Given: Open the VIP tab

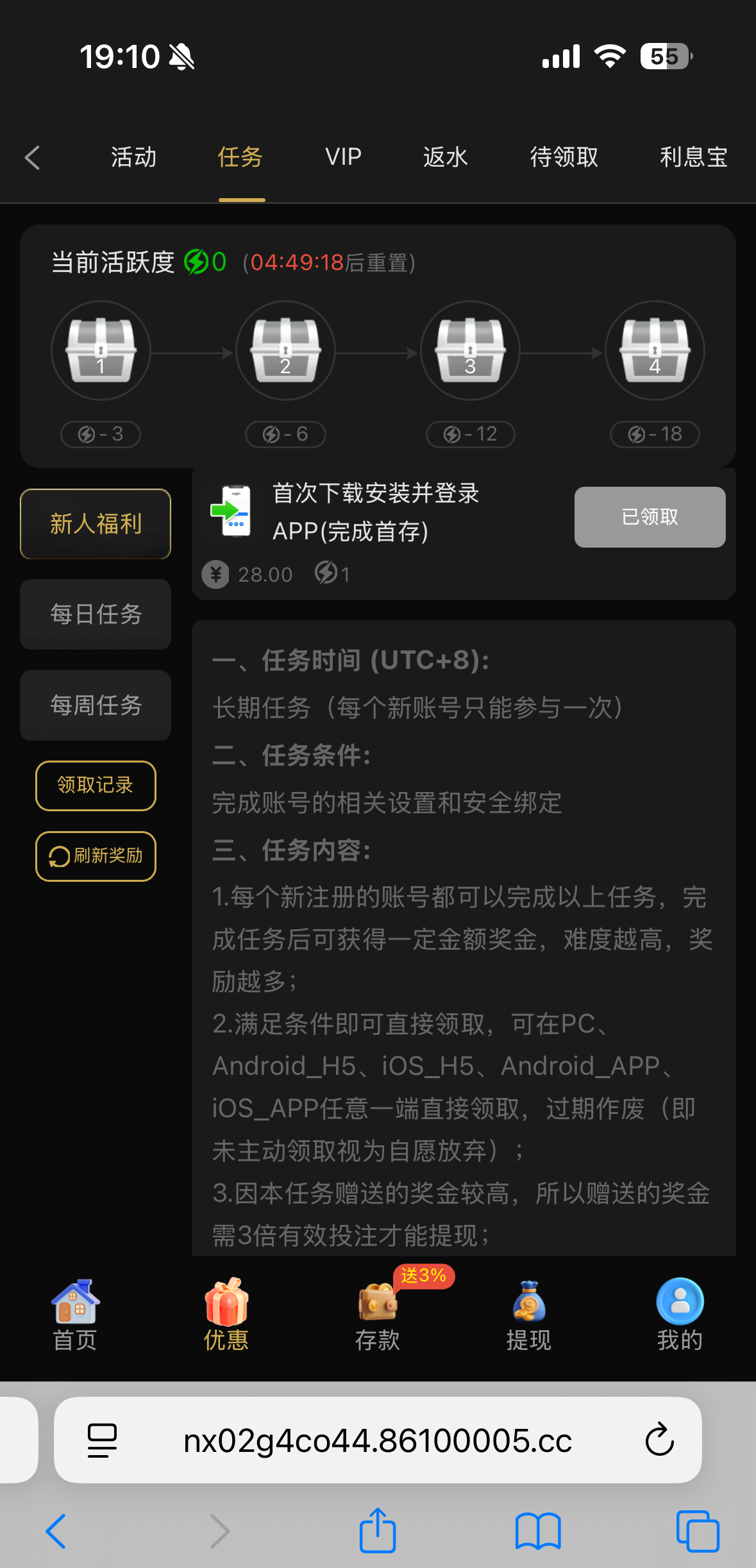Looking at the screenshot, I should point(343,157).
